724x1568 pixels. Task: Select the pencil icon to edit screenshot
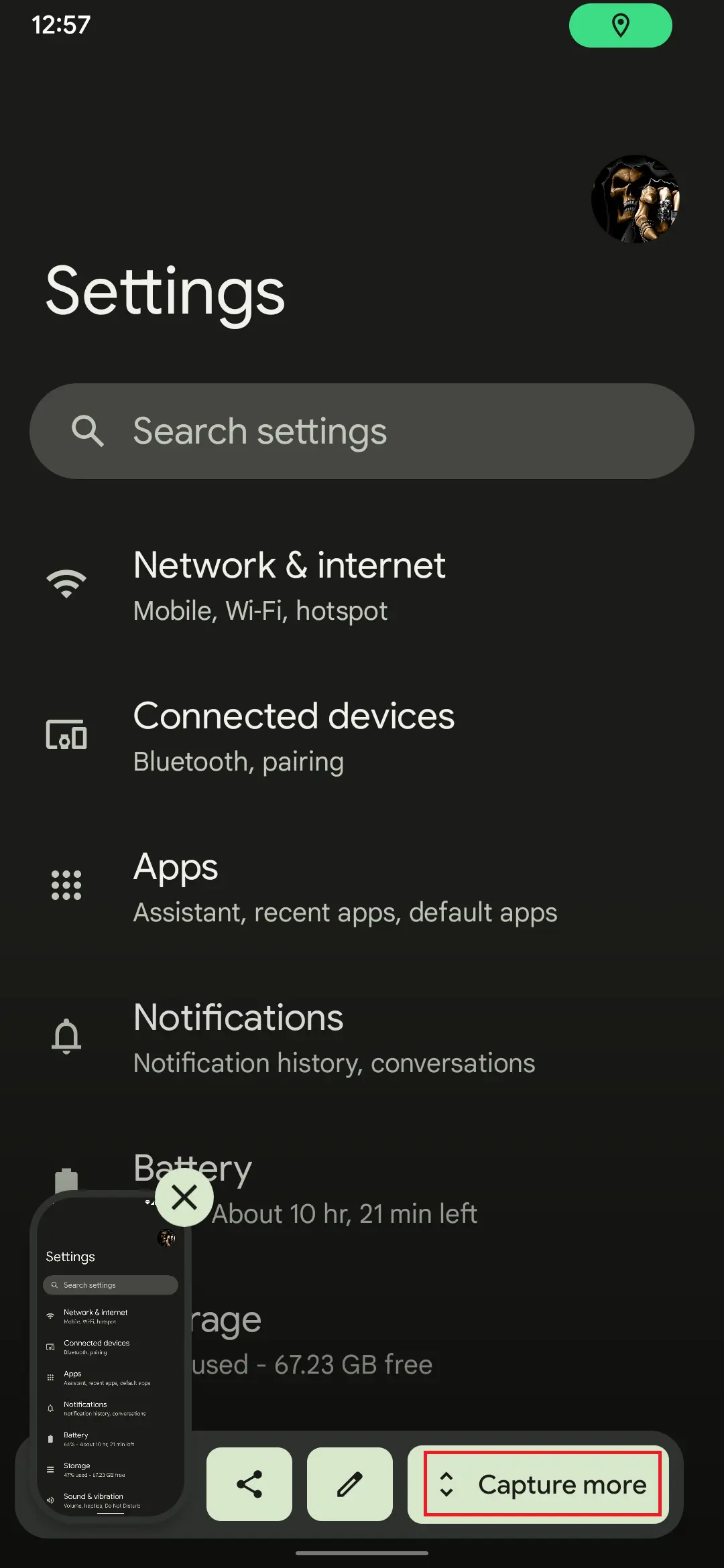tap(349, 1485)
